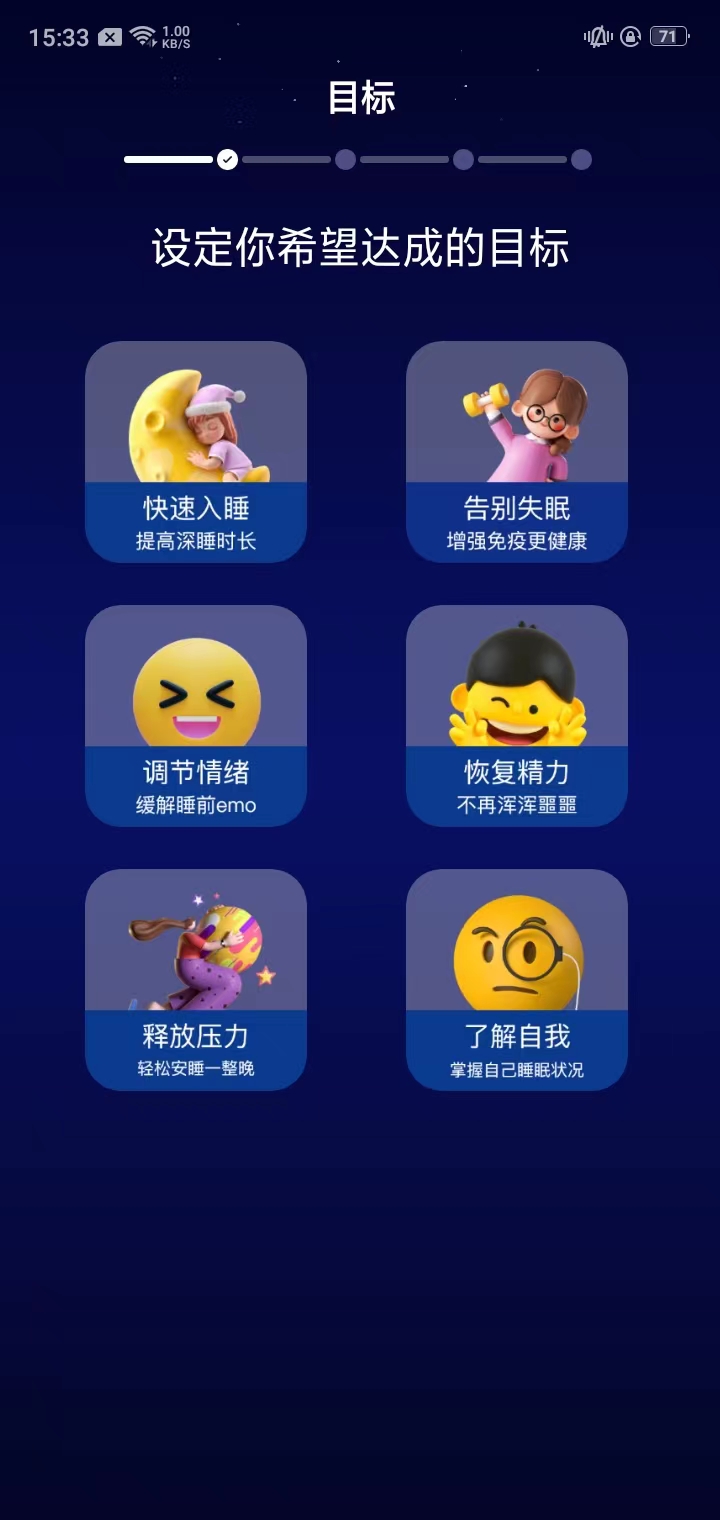
Task: Tap the battery 71 indicator
Action: click(x=668, y=36)
